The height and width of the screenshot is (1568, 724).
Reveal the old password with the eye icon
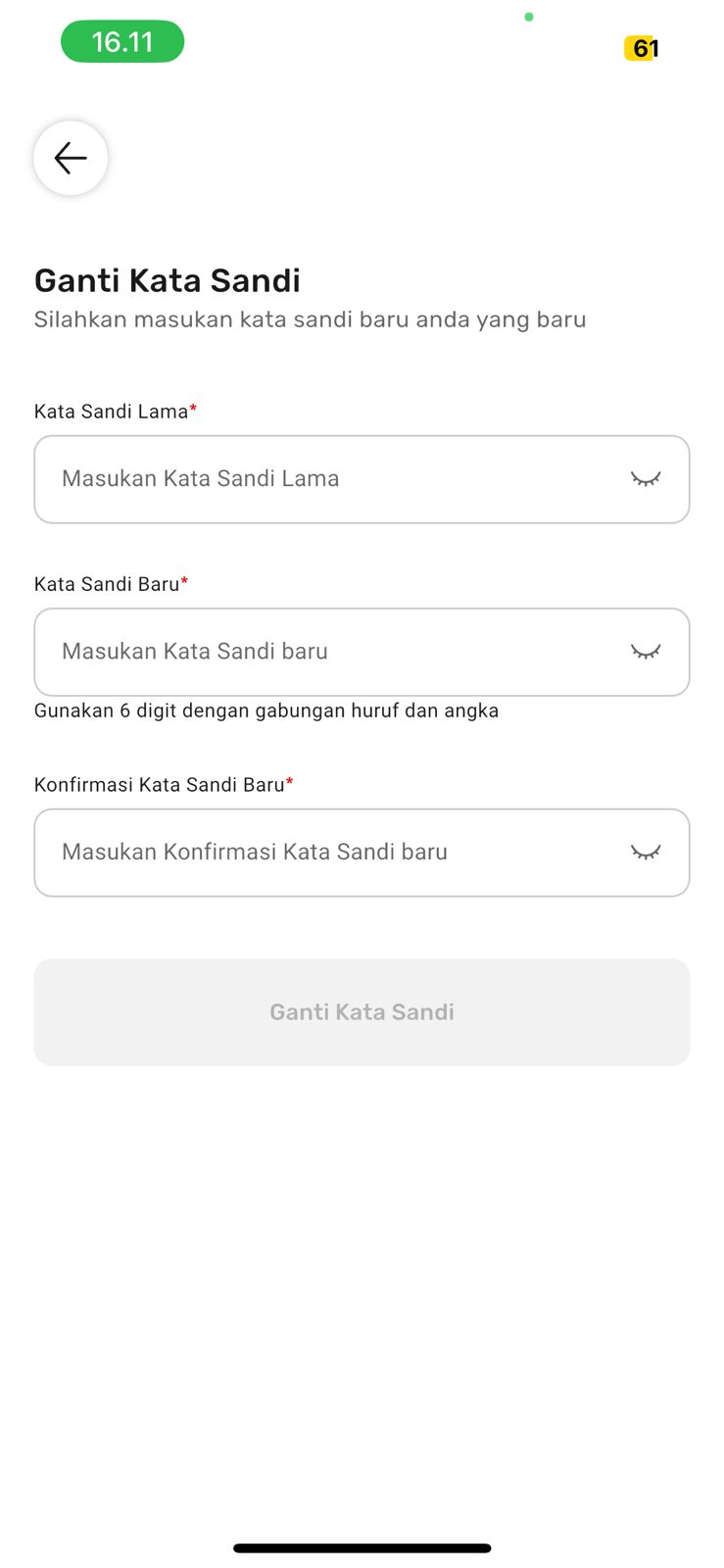tap(646, 478)
